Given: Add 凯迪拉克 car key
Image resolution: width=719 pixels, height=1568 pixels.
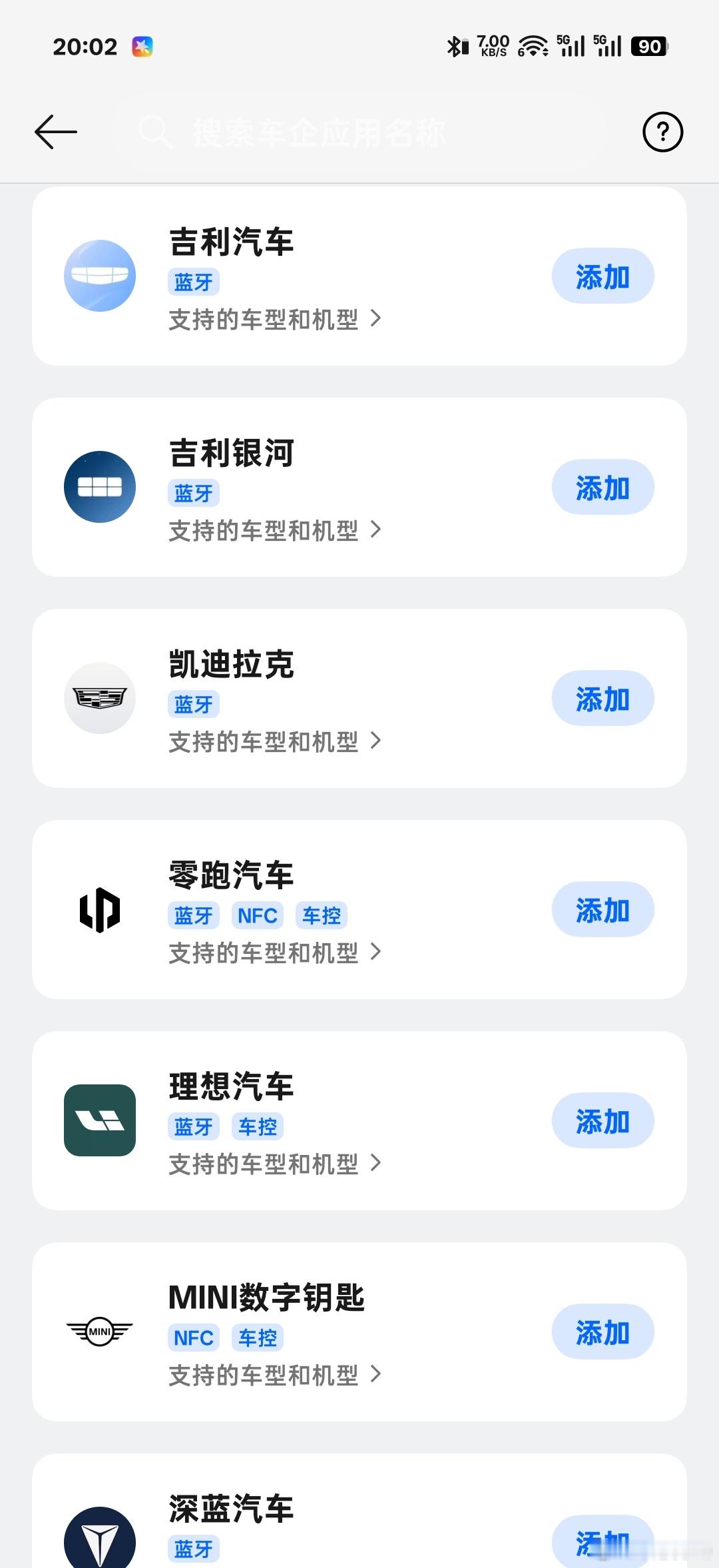Looking at the screenshot, I should click(x=602, y=698).
